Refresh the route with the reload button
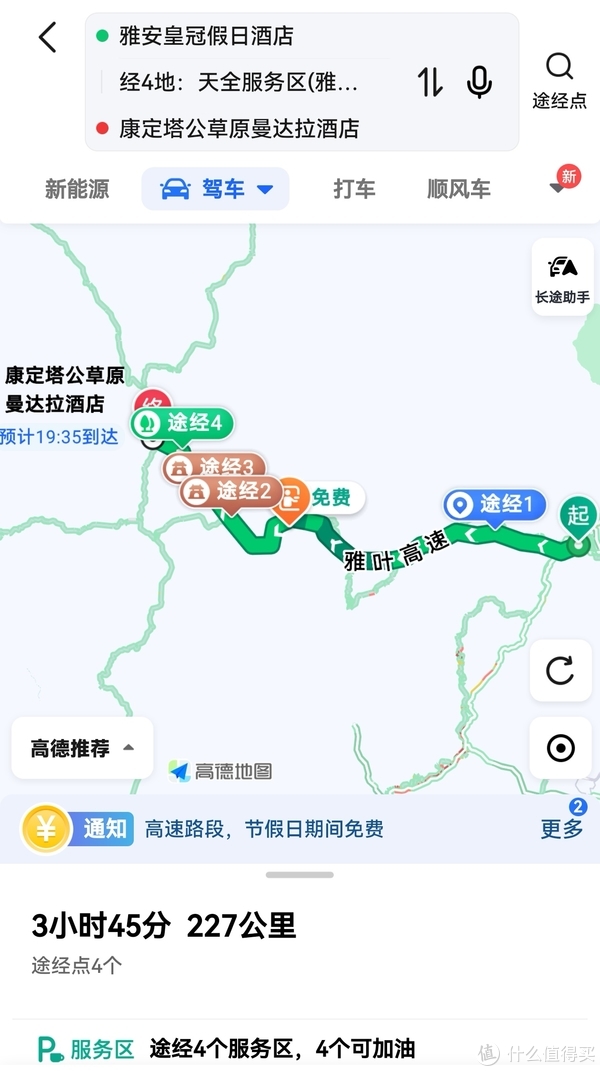This screenshot has width=600, height=1071. (x=560, y=671)
